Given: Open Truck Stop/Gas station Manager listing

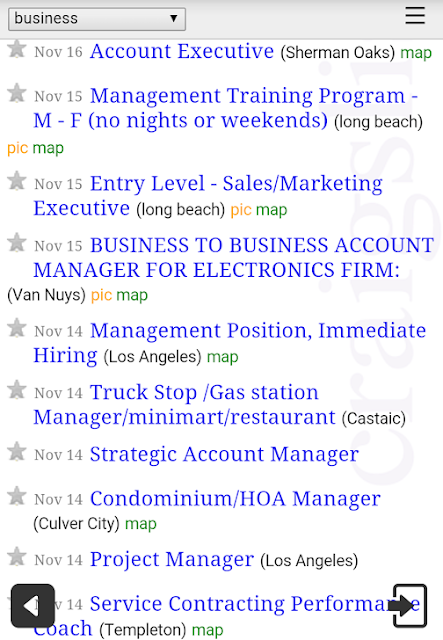Looking at the screenshot, I should click(184, 404).
